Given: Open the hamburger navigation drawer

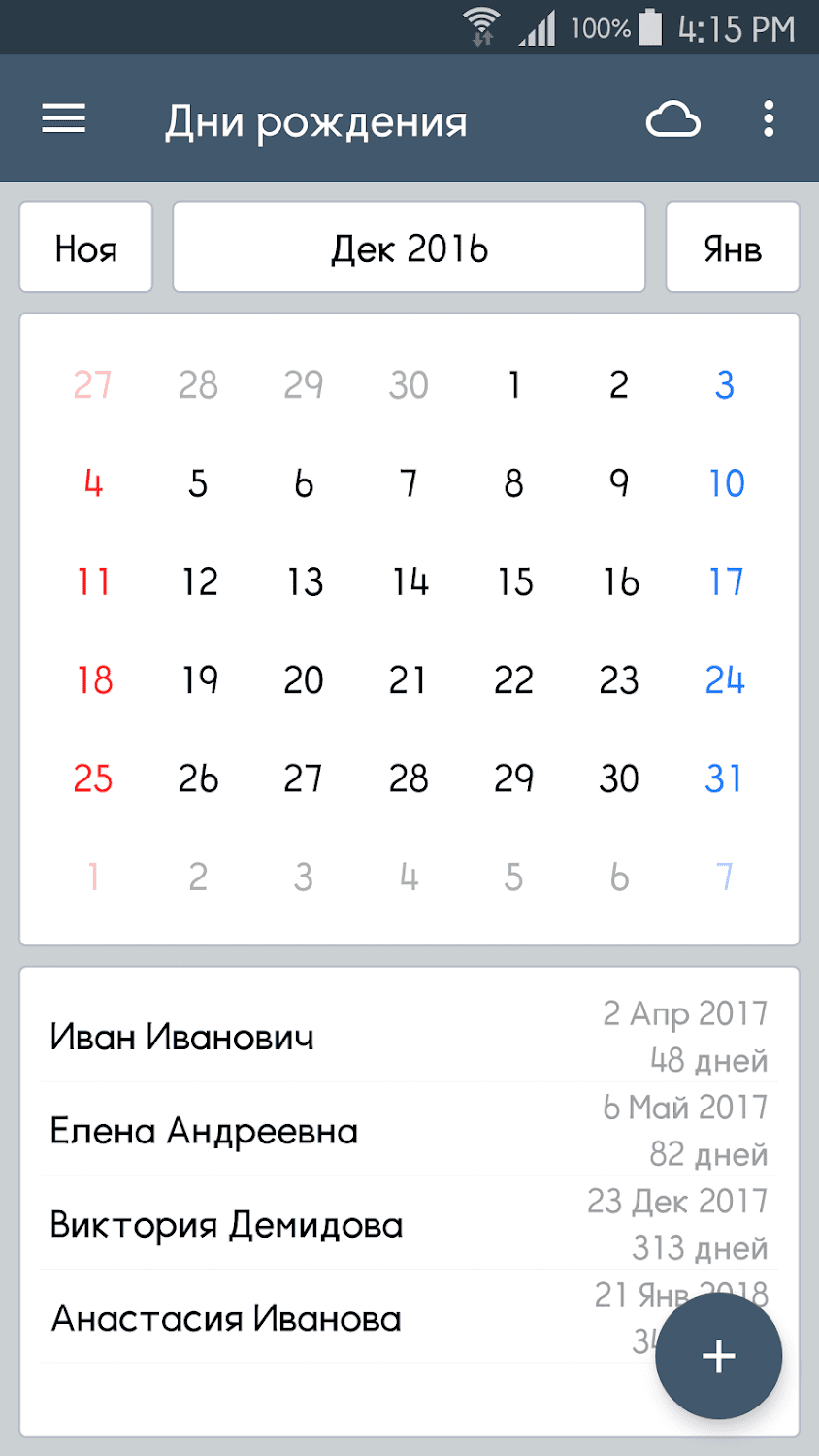Looking at the screenshot, I should point(64,119).
